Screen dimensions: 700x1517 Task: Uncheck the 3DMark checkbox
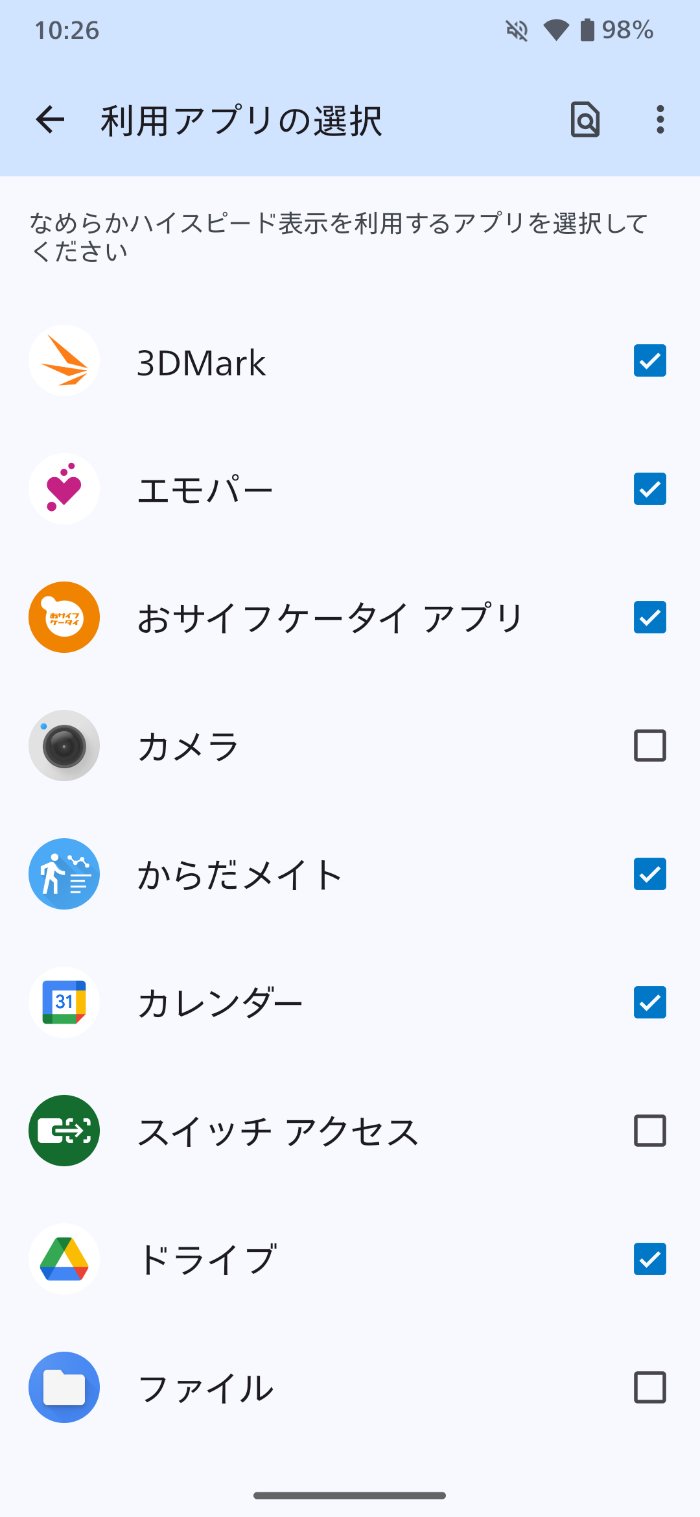click(650, 361)
